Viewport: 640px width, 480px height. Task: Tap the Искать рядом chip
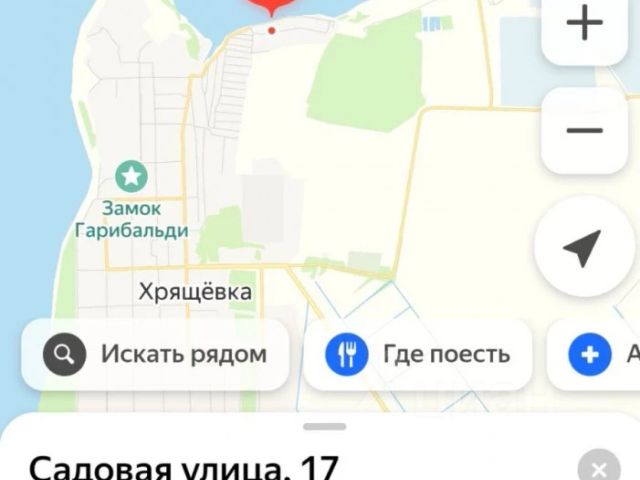[x=155, y=354]
